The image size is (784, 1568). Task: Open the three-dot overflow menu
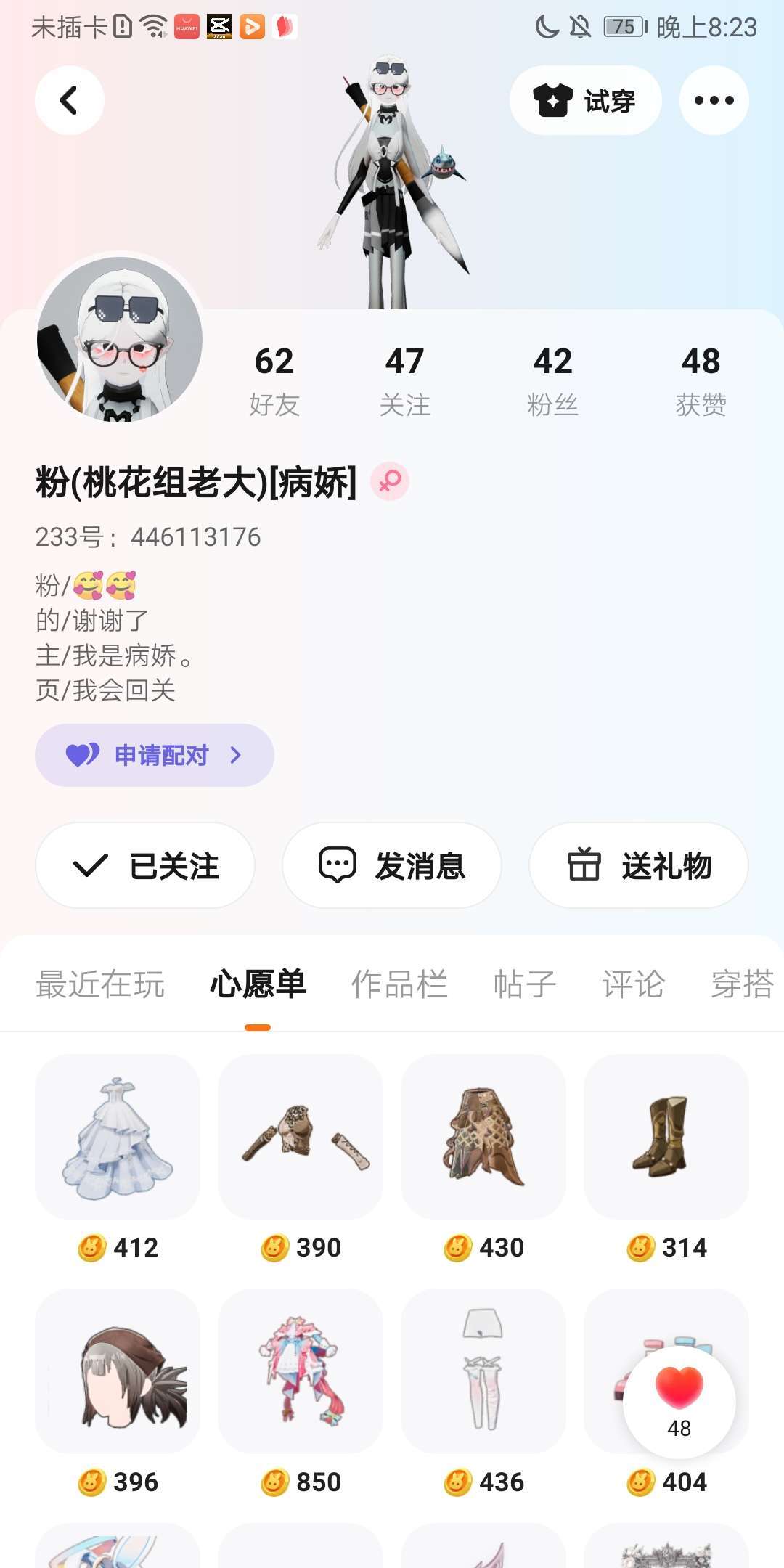point(714,100)
